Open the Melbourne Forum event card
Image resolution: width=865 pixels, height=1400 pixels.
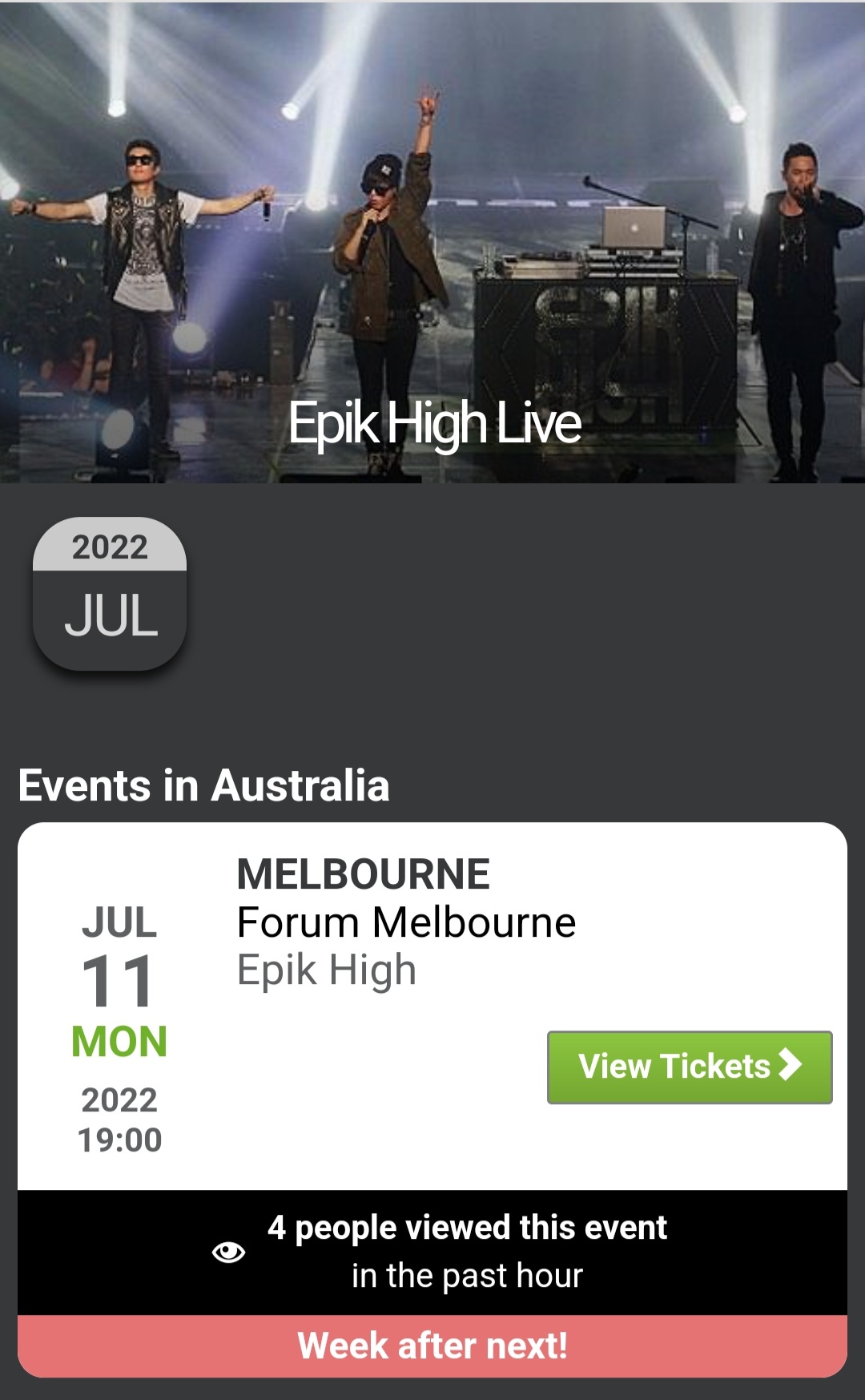(x=406, y=923)
